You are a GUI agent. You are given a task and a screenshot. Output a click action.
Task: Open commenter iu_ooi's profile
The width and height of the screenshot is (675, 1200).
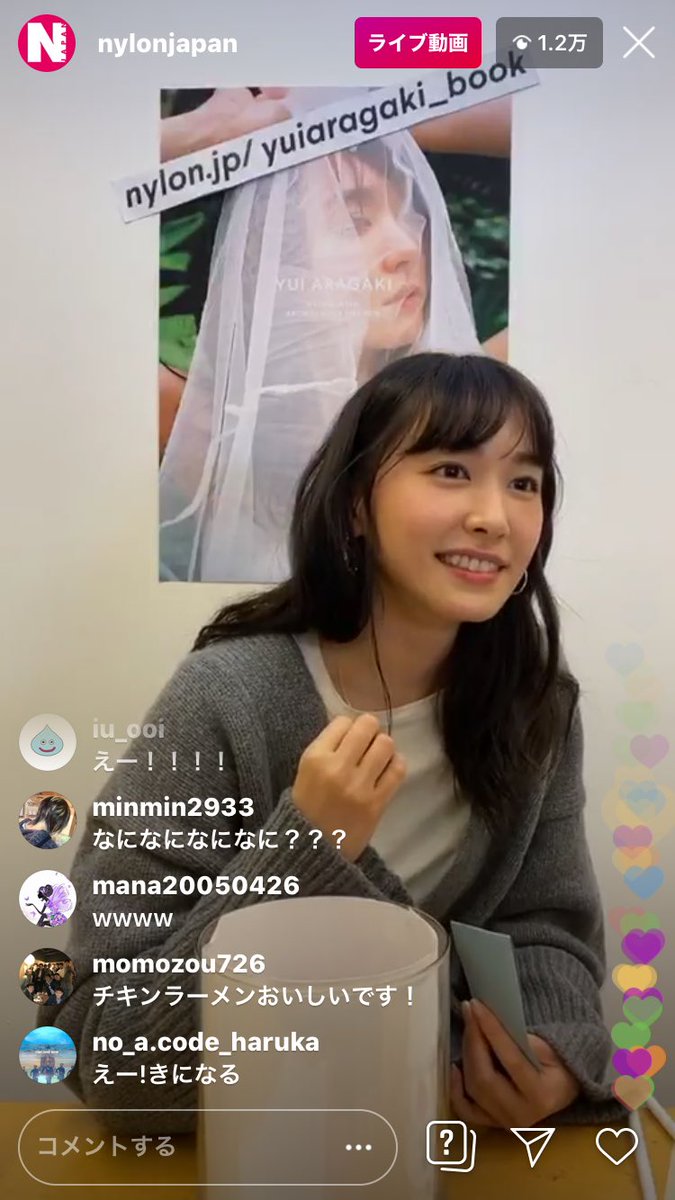[47, 742]
